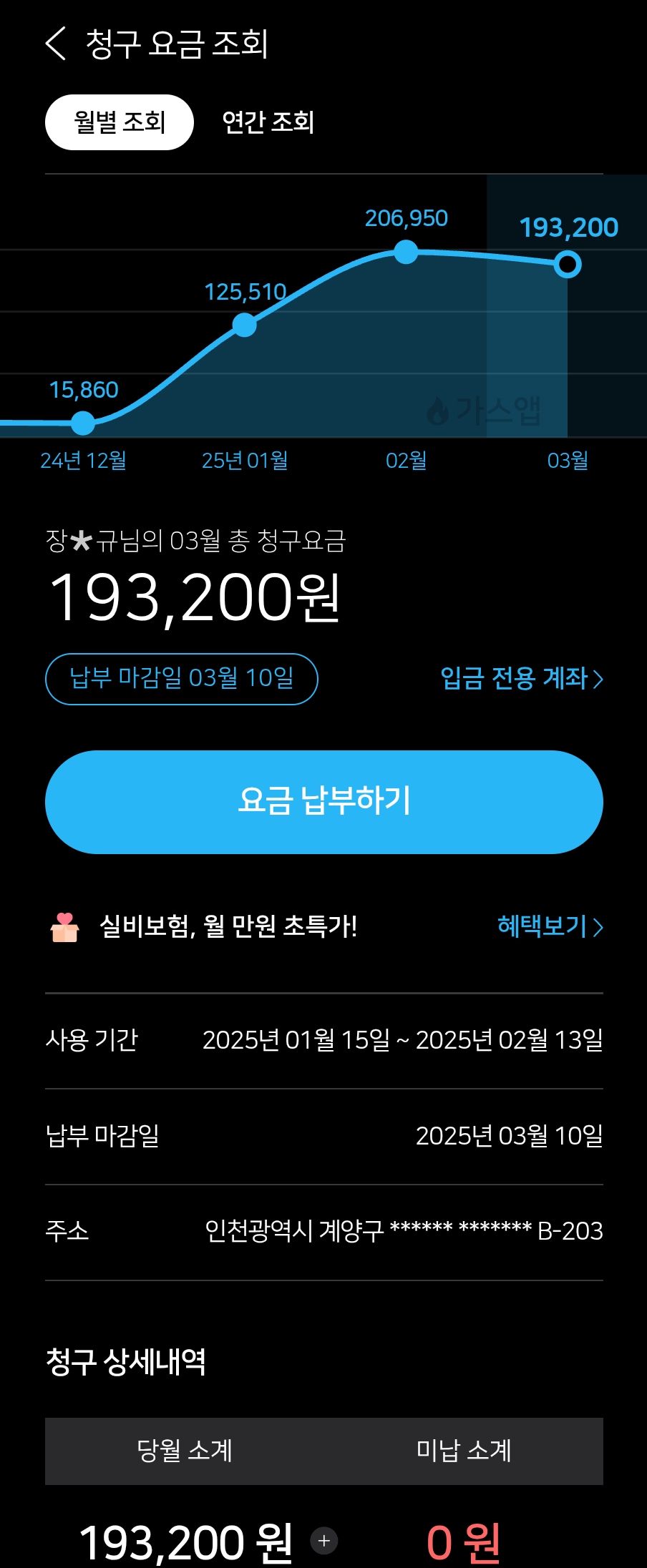
Task: Select the 25년 01월 point showing 125,510
Action: tap(245, 325)
